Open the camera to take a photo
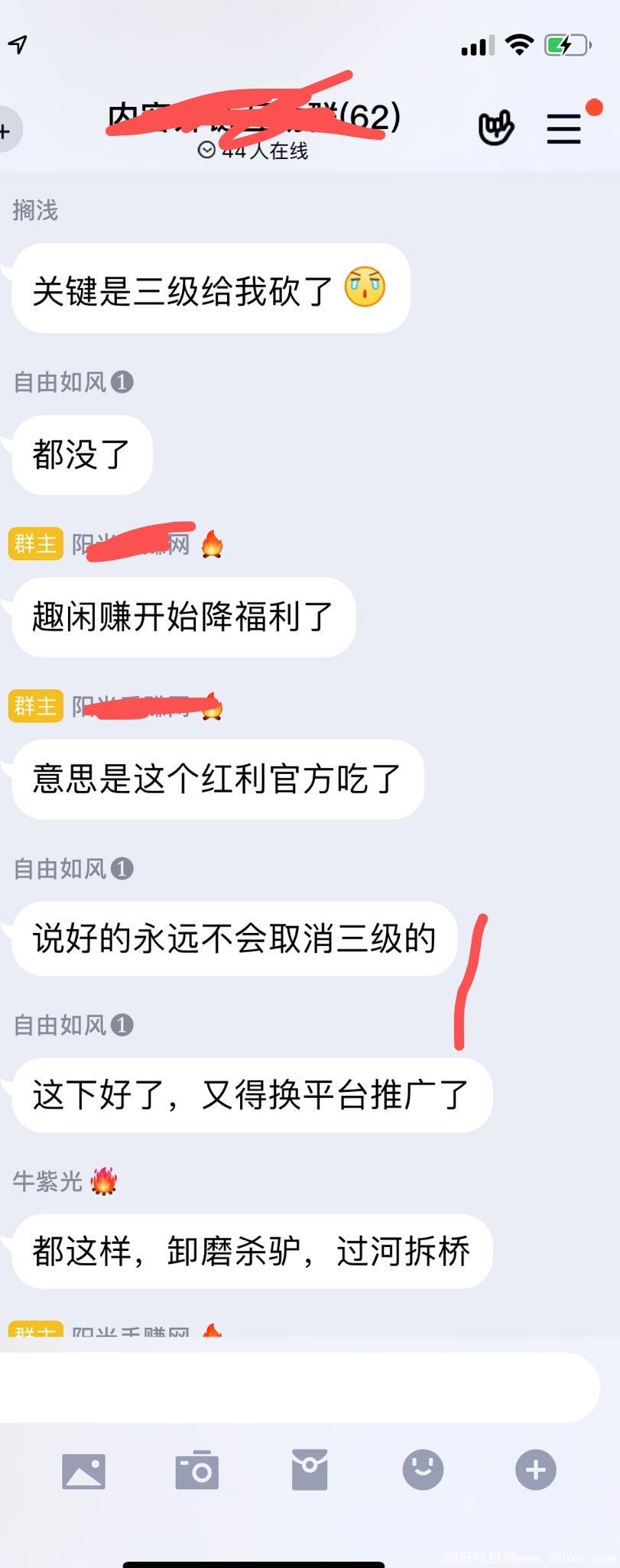This screenshot has width=620, height=1568. [196, 1469]
